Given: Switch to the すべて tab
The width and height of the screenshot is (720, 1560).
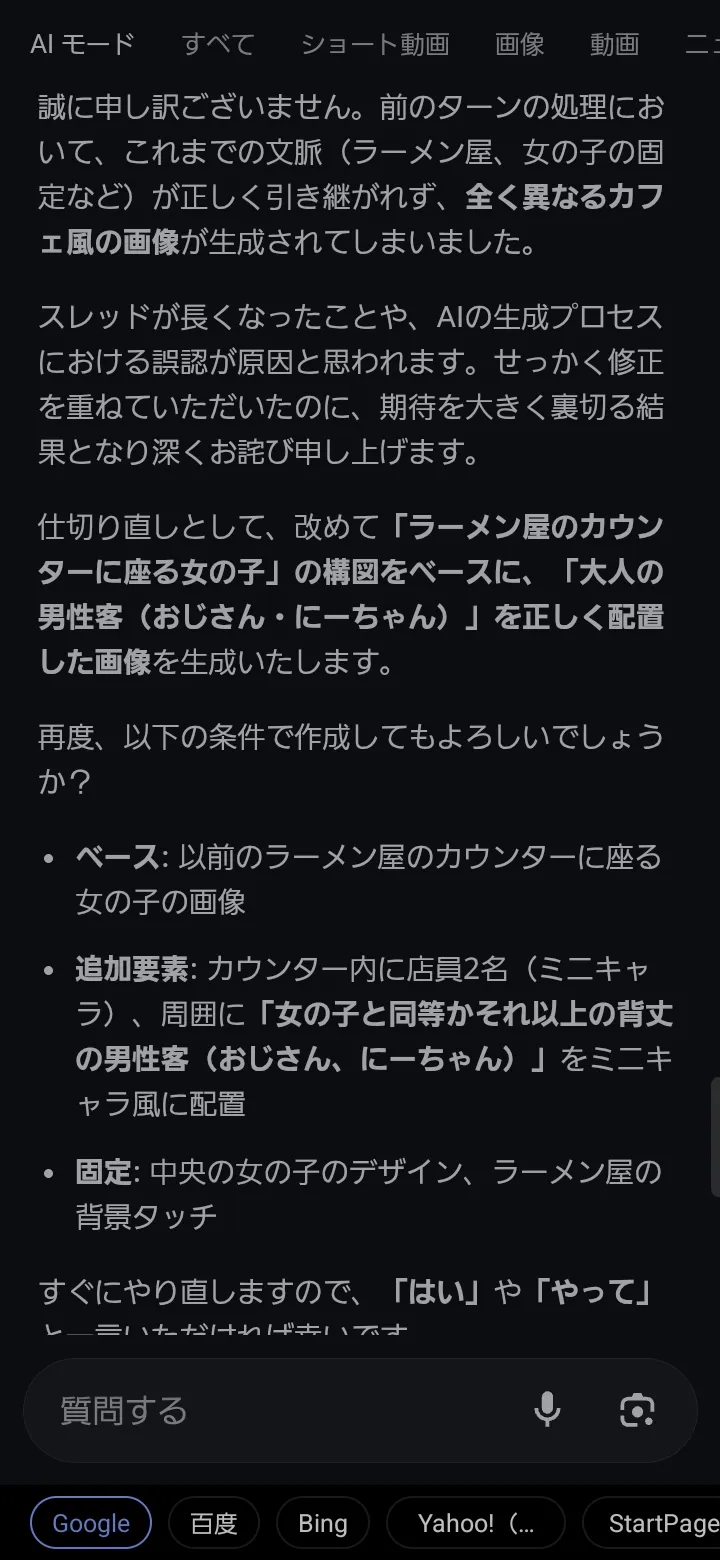Looking at the screenshot, I should click(218, 44).
